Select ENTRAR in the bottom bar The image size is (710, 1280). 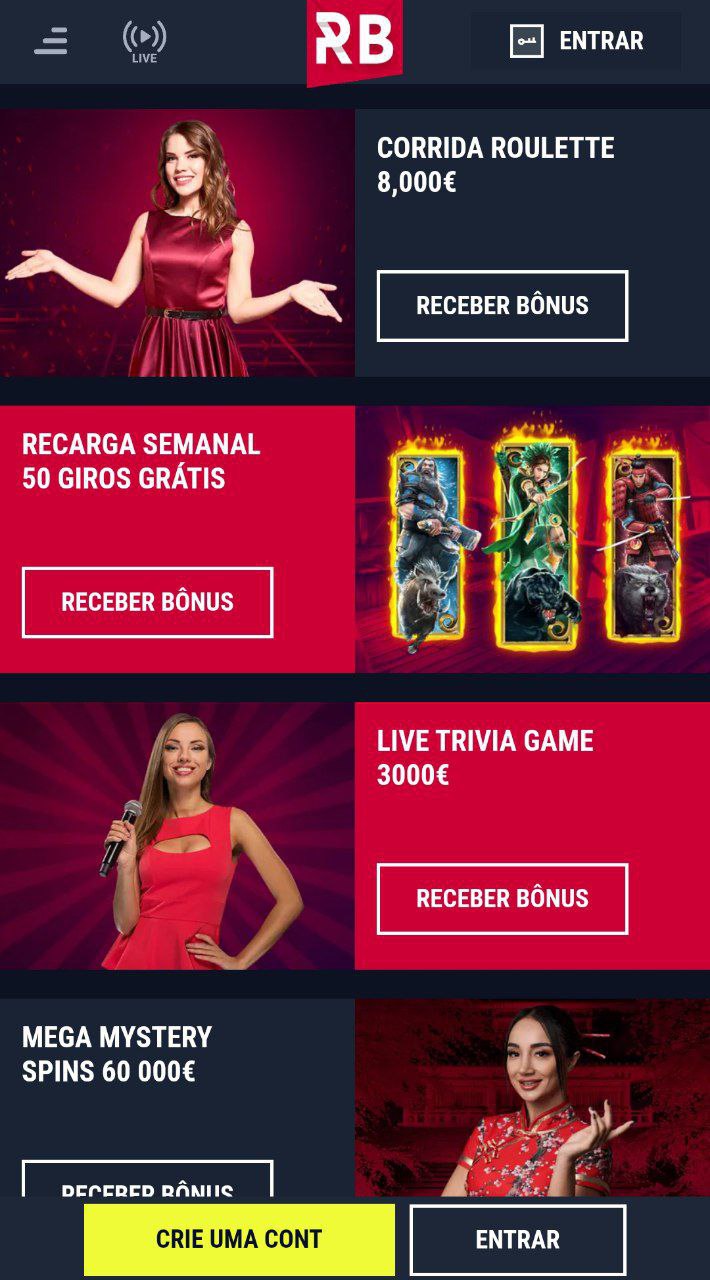tap(517, 1240)
